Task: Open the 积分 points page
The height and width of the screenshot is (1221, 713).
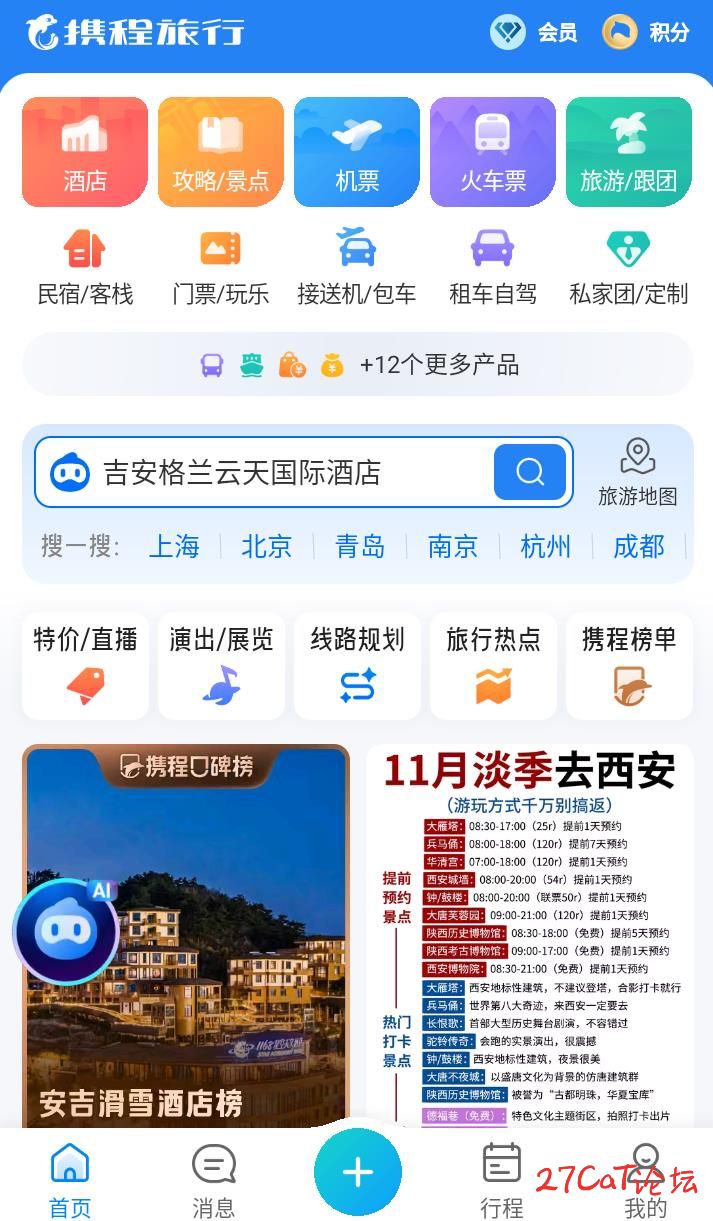Action: (647, 32)
